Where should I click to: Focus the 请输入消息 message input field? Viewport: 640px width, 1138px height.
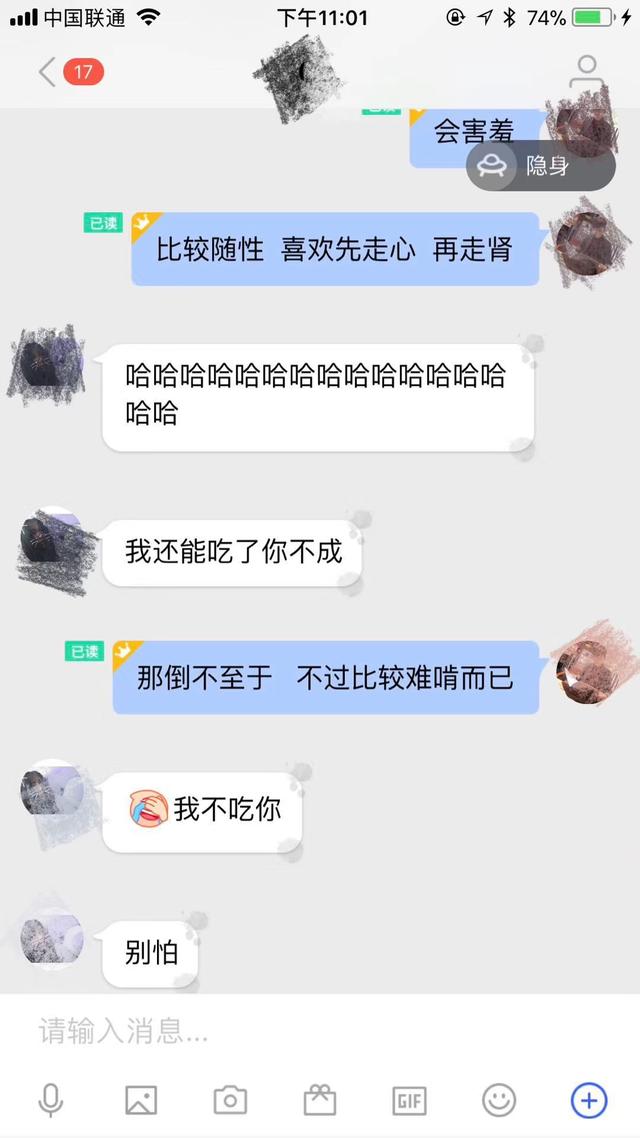pos(300,1030)
